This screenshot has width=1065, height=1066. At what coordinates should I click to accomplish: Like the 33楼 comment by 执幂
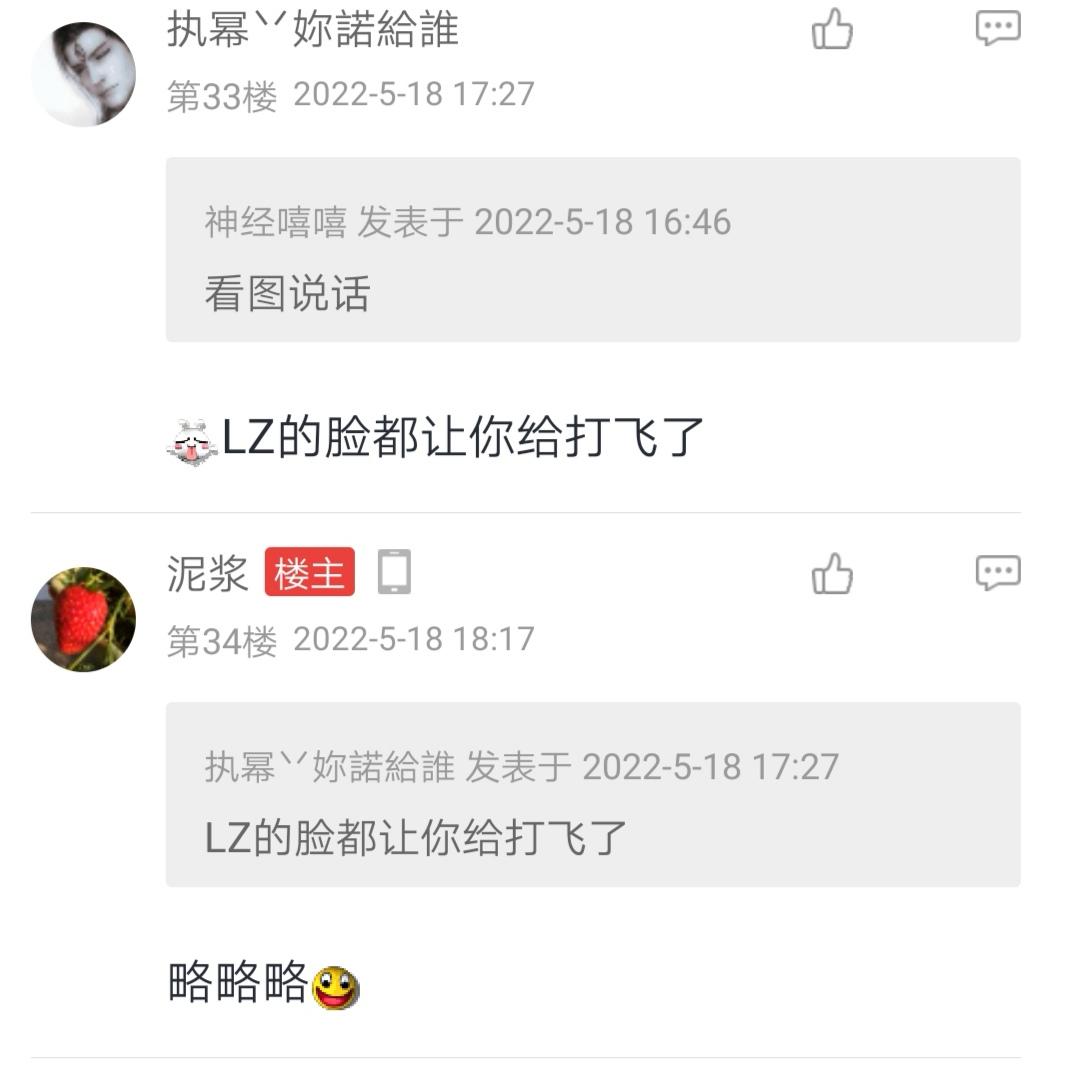[x=832, y=30]
